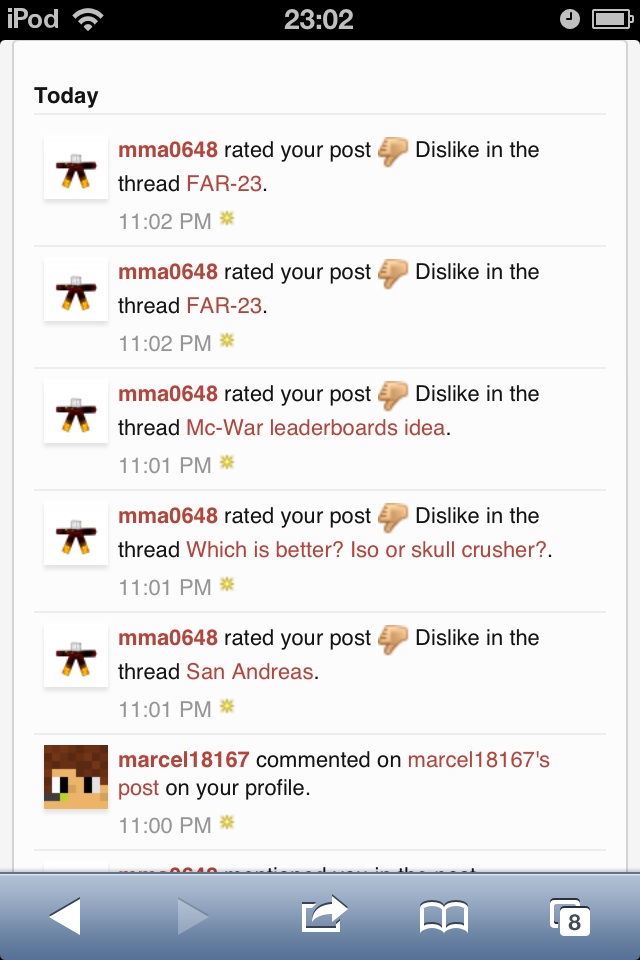This screenshot has width=640, height=960.
Task: Open mma0648 profile from San Andreas alert
Action: coord(167,638)
